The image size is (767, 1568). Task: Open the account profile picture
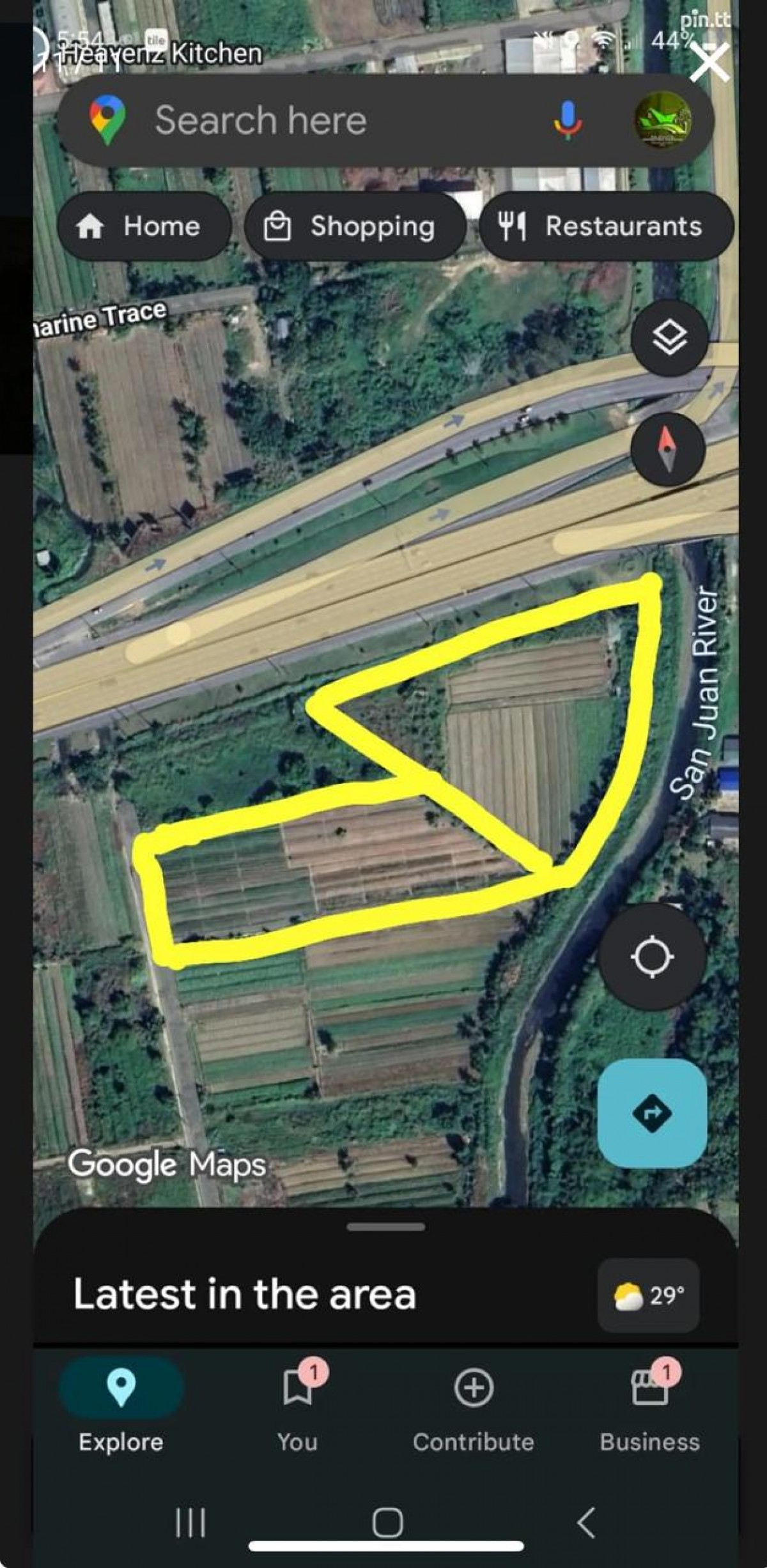[663, 120]
